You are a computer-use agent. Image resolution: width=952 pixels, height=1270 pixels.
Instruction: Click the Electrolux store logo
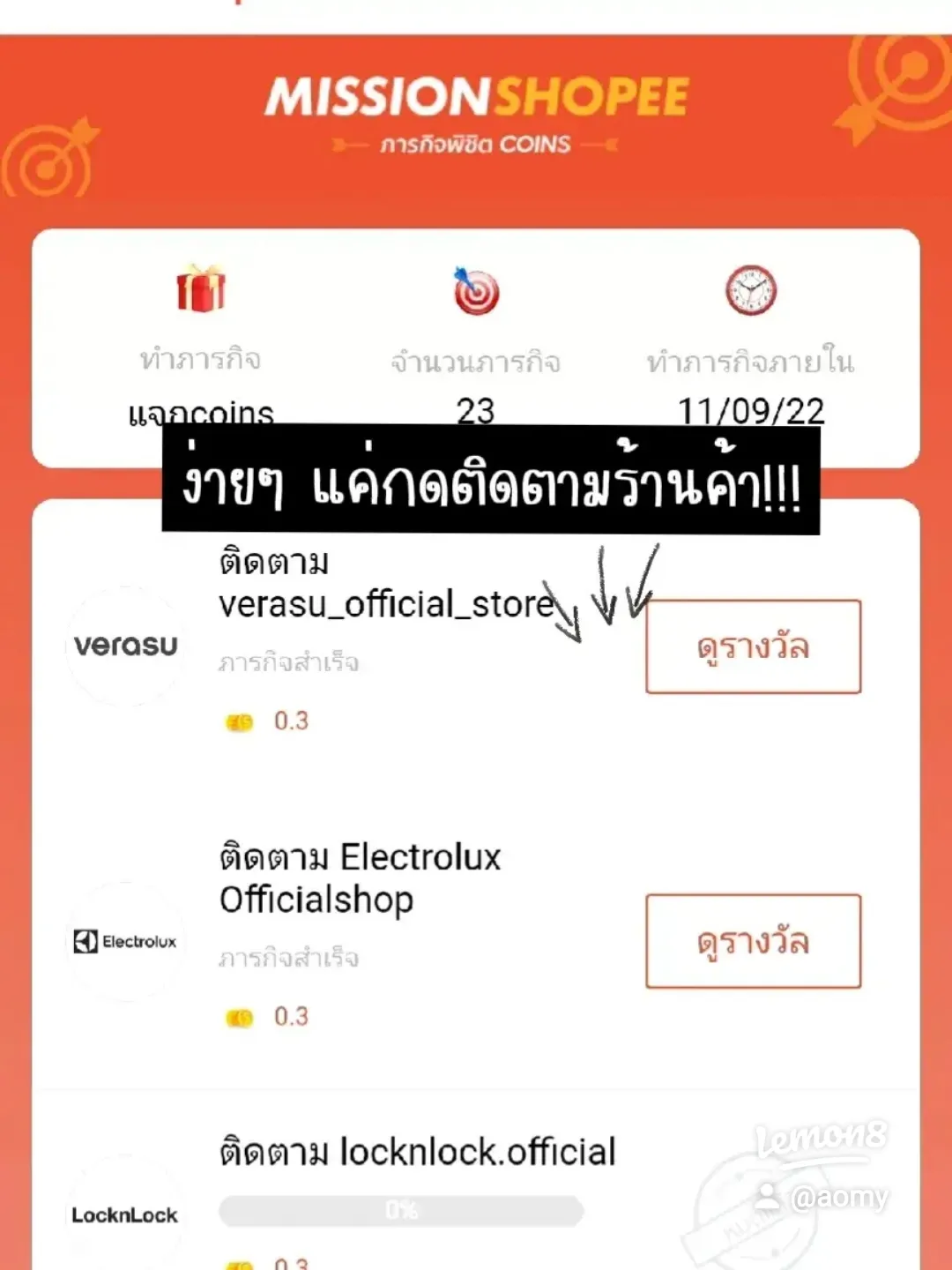coord(125,940)
